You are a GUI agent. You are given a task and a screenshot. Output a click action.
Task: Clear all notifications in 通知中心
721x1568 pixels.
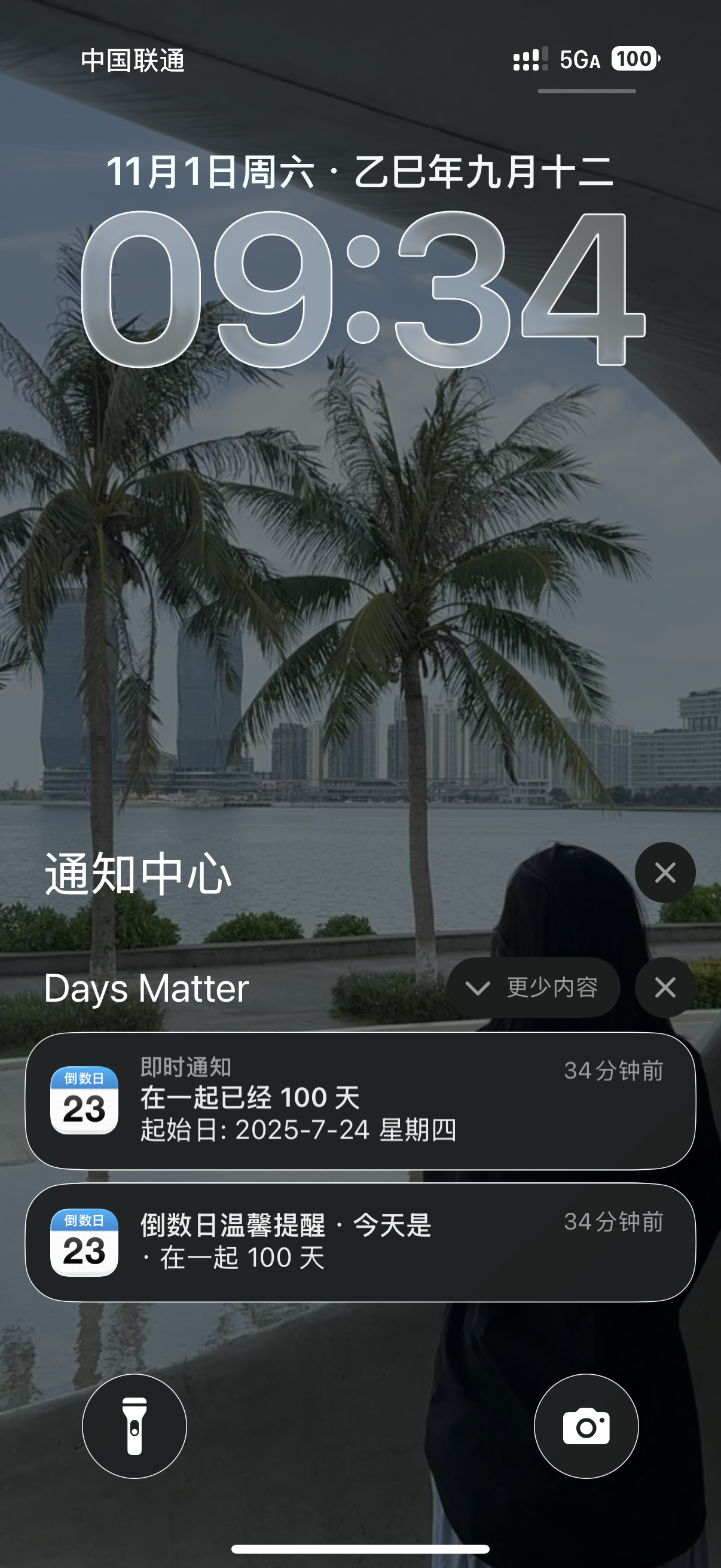(664, 873)
